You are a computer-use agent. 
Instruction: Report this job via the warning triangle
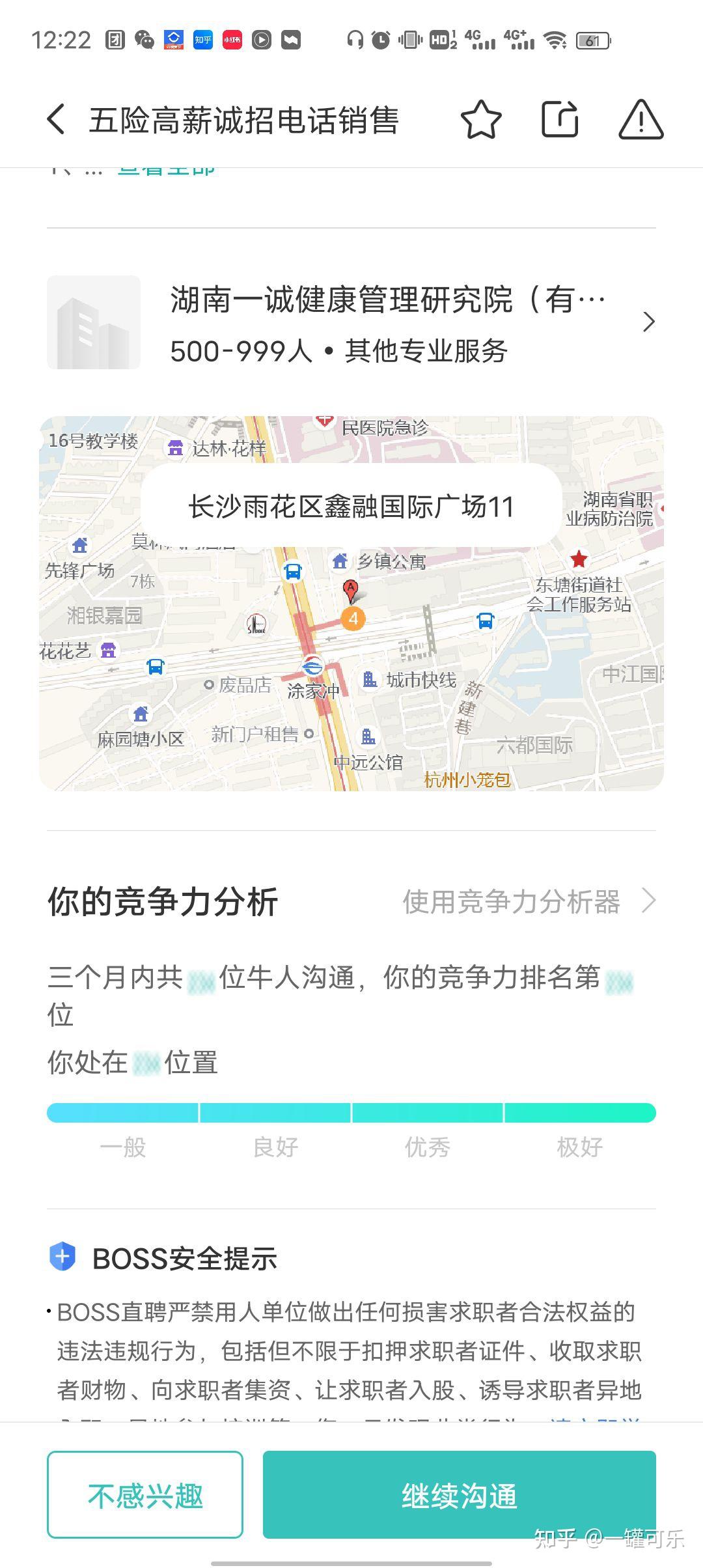coord(641,120)
